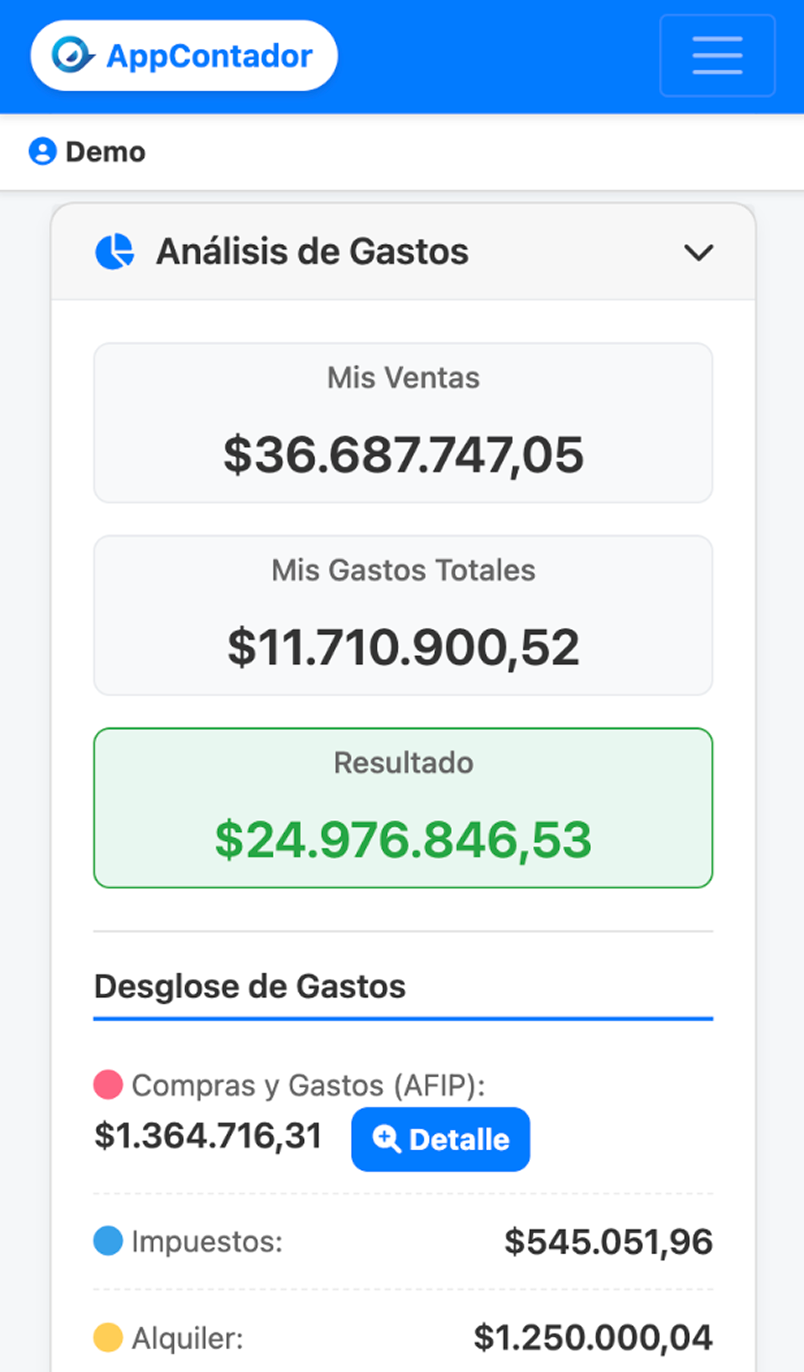Go to the AppContador home logo

point(184,56)
